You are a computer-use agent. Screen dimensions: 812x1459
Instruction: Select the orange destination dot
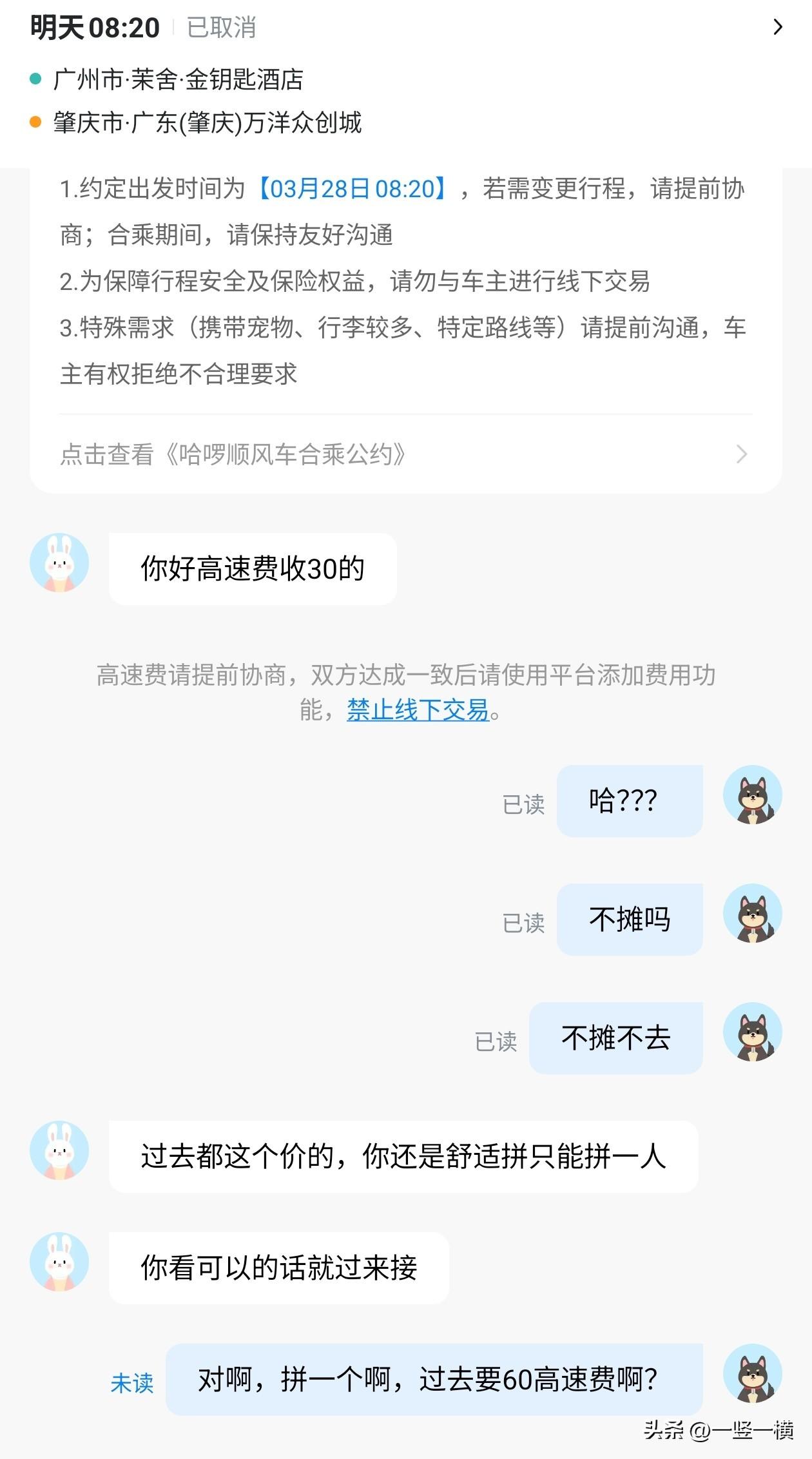coord(35,120)
